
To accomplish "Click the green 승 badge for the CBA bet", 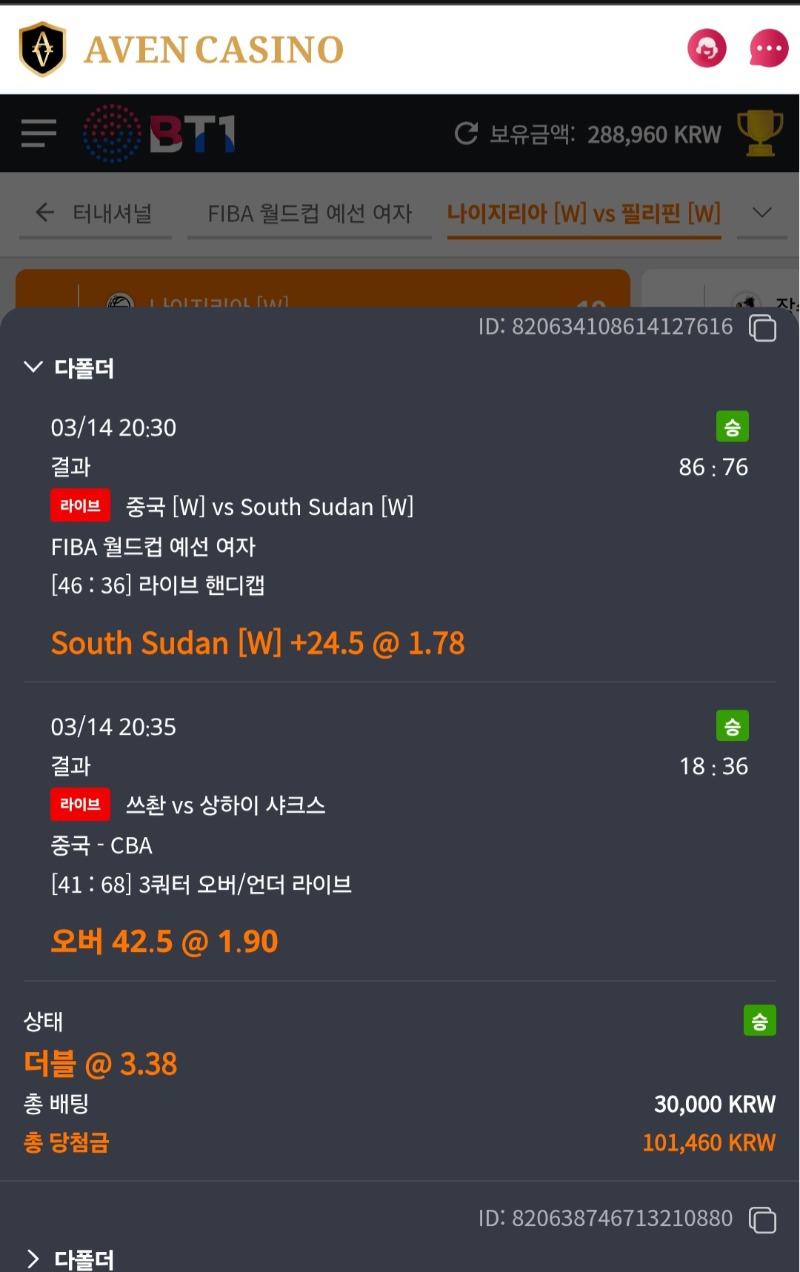I will tap(733, 726).
